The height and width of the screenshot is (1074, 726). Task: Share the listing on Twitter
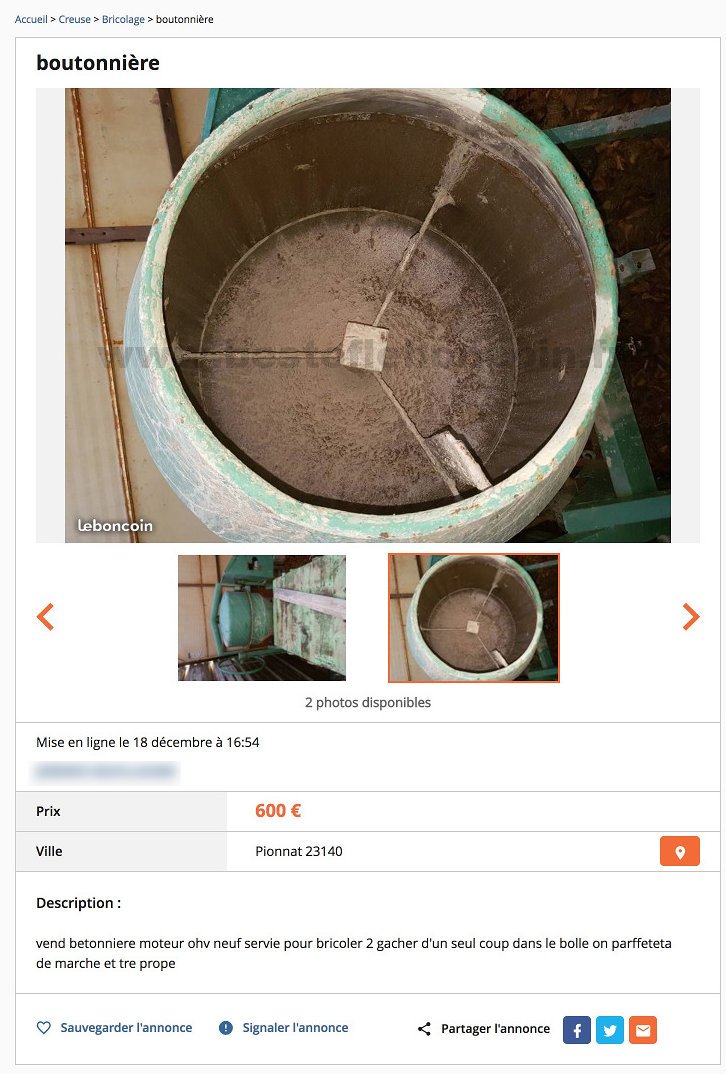610,1030
